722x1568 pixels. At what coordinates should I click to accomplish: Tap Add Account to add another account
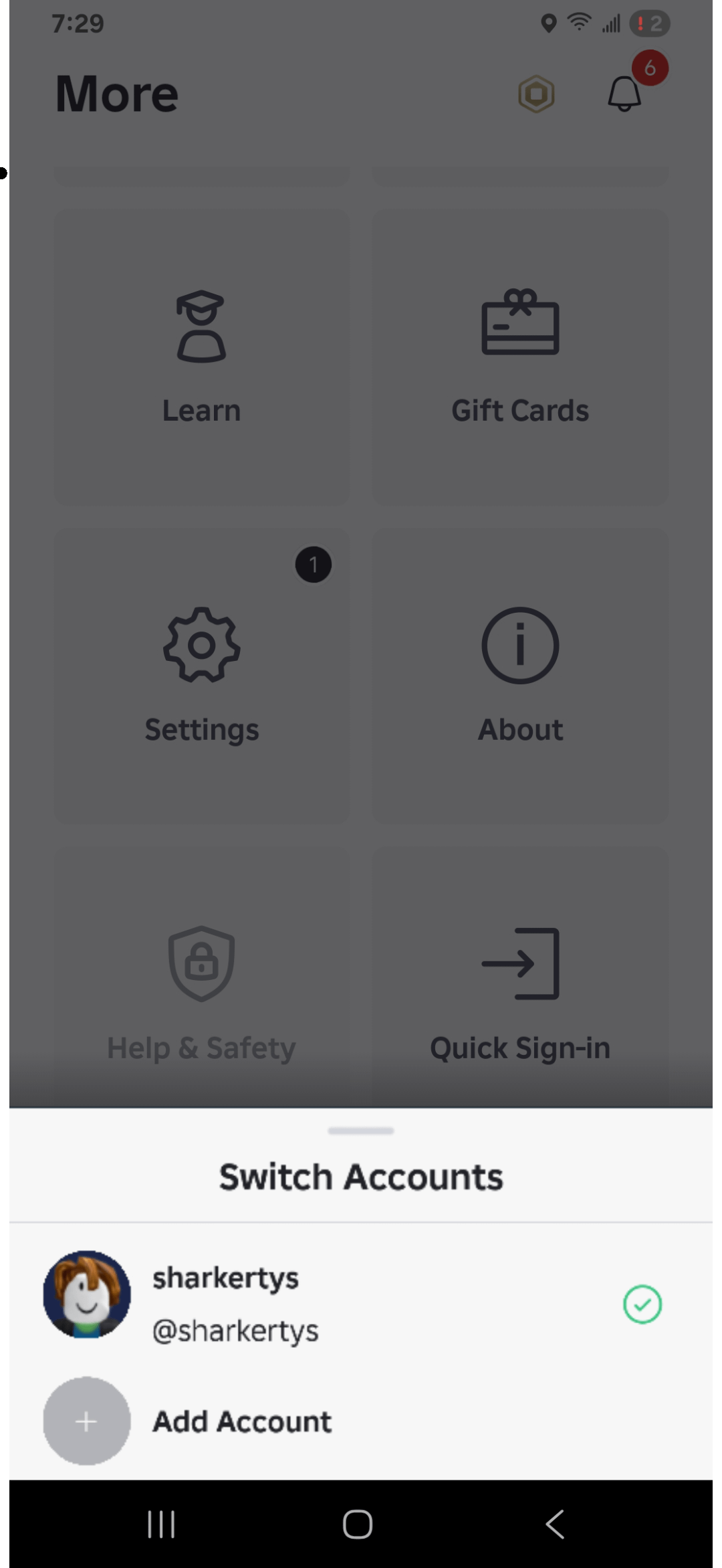click(x=242, y=1421)
